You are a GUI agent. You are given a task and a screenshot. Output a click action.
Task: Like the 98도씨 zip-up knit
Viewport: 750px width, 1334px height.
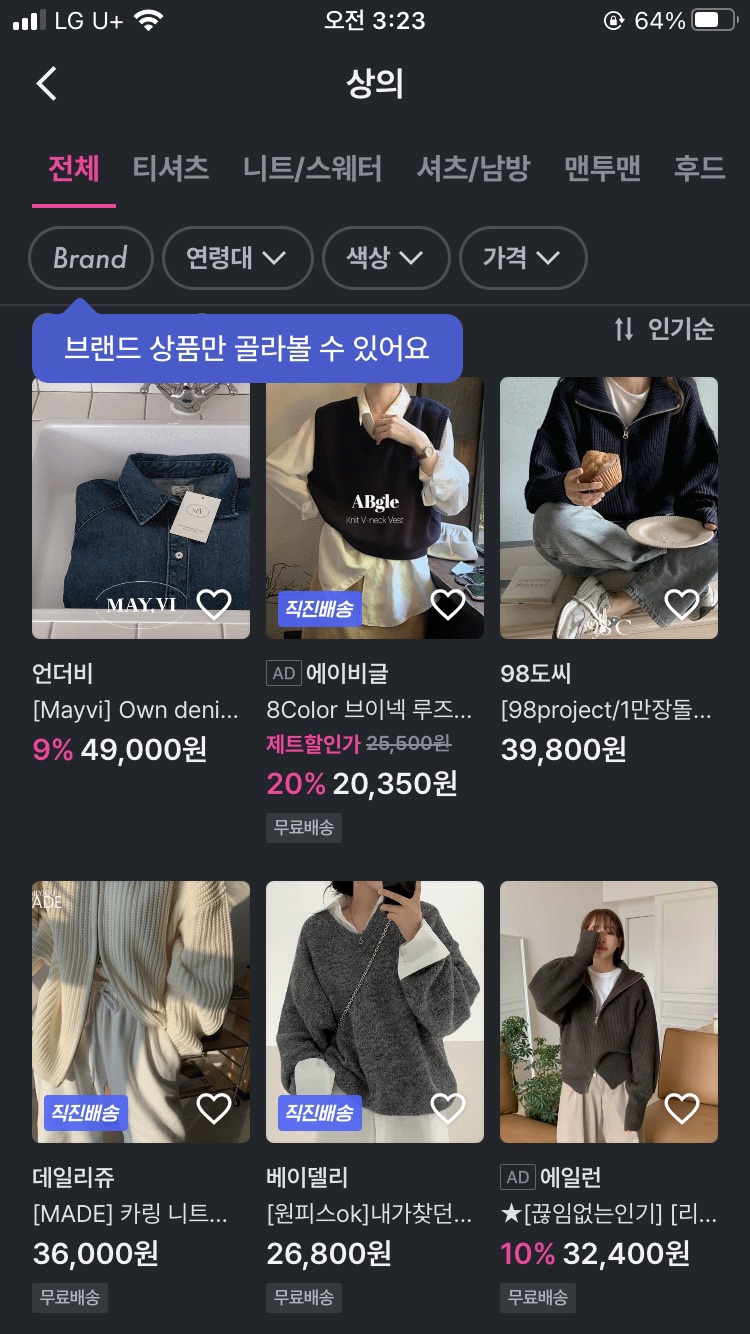[682, 604]
